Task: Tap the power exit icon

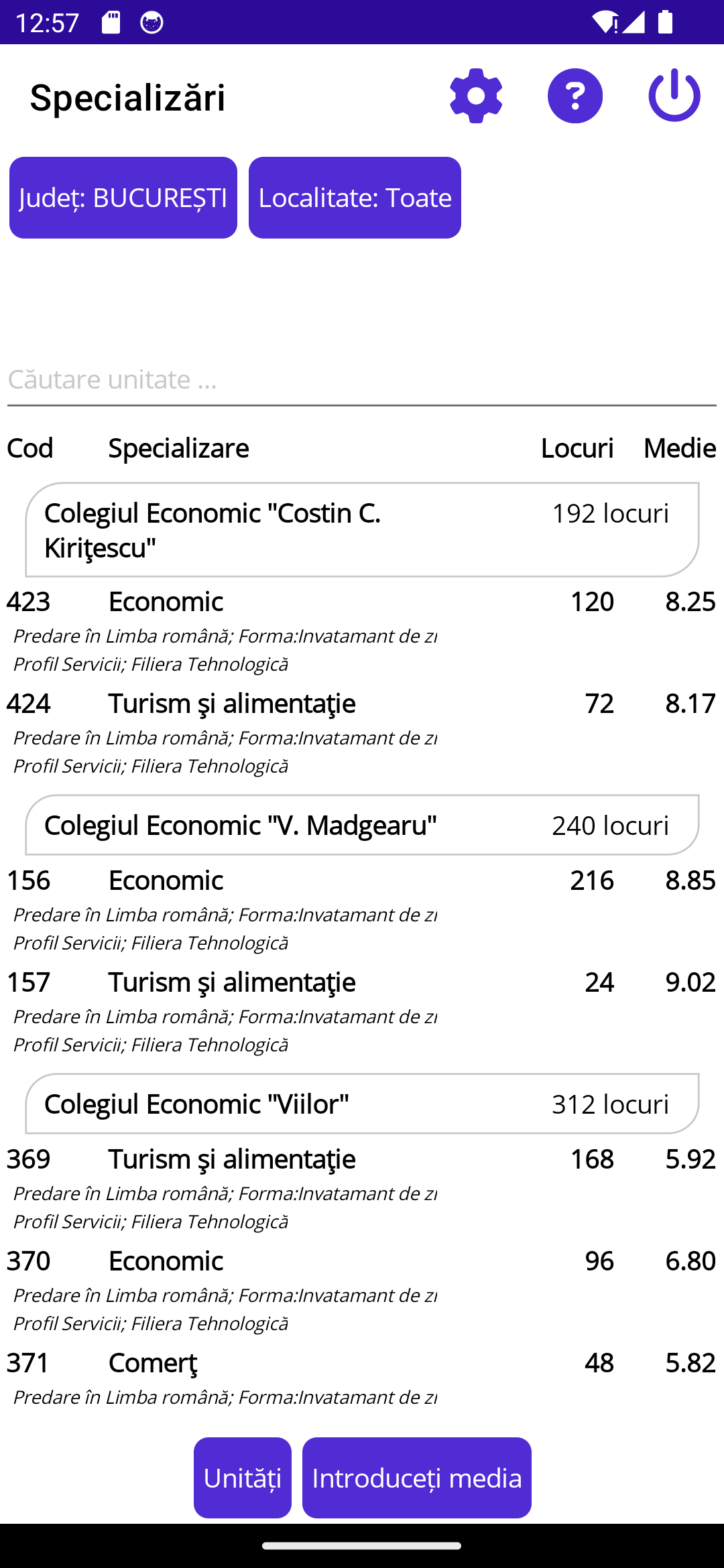Action: pos(674,96)
